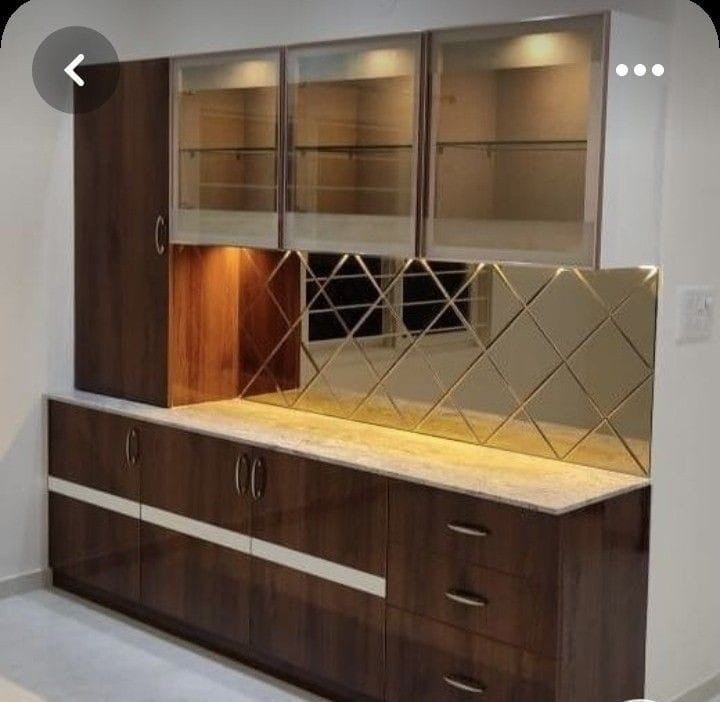720x702 pixels.
Task: Open the three-dot overflow menu
Action: click(639, 70)
